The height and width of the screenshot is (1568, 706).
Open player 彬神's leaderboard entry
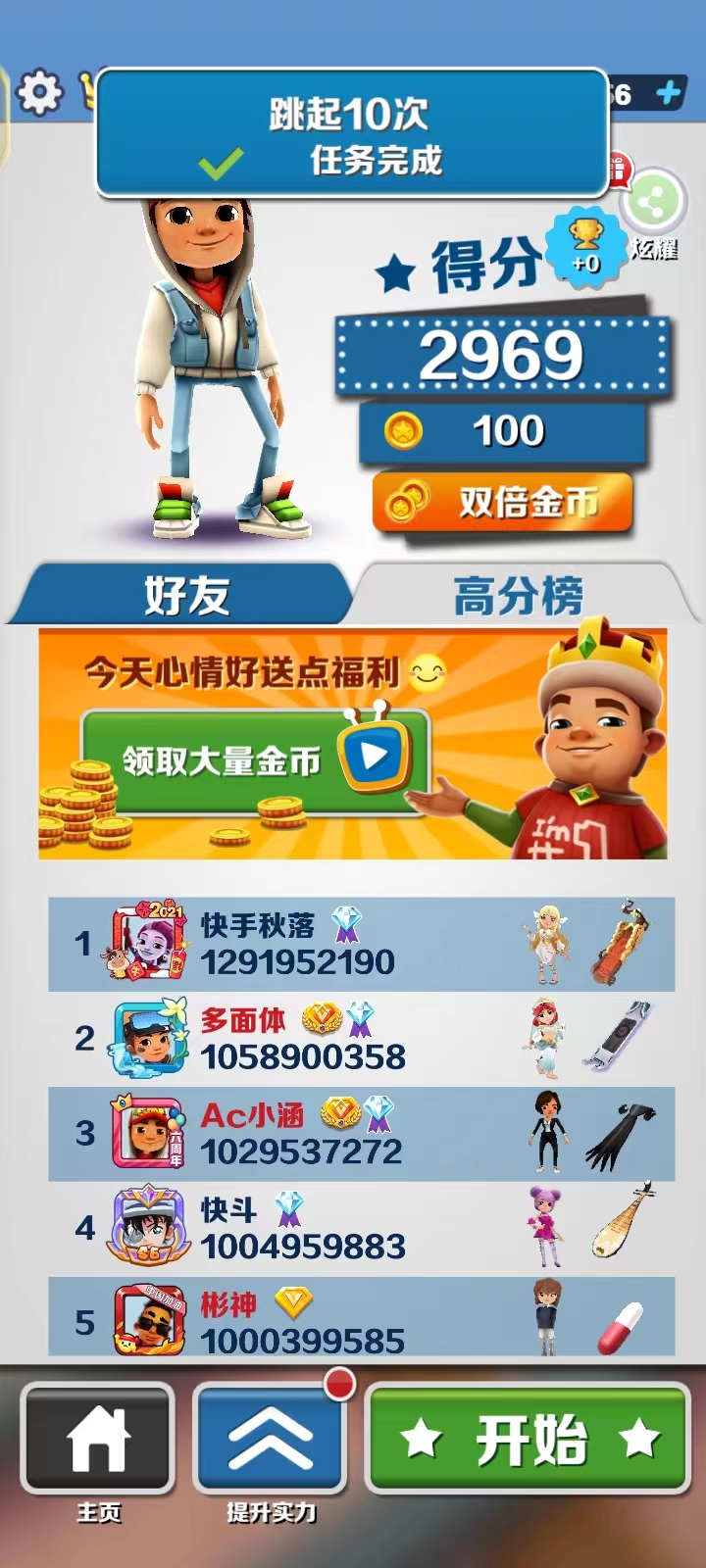point(361,1319)
